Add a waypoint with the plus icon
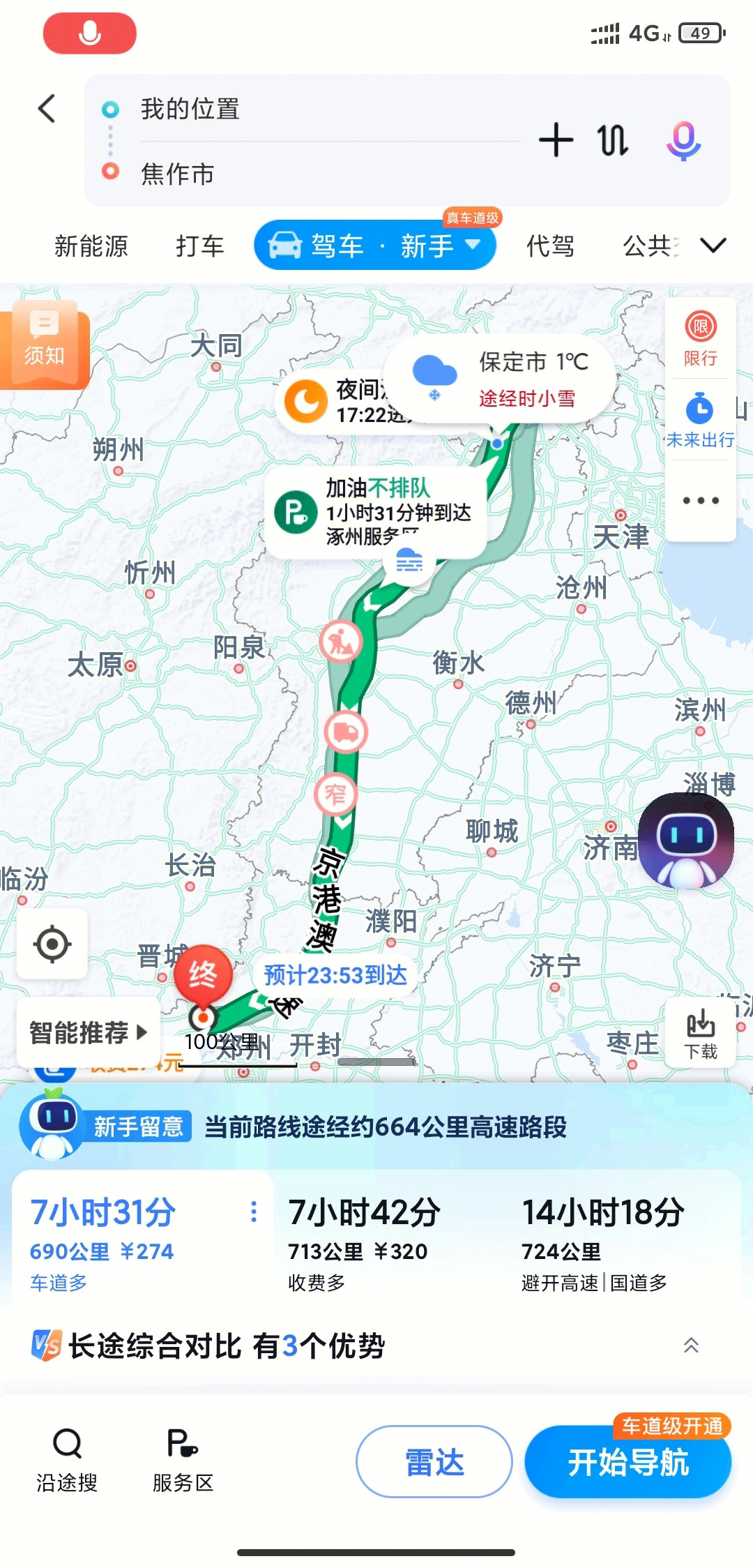Viewport: 753px width, 1568px height. point(556,140)
